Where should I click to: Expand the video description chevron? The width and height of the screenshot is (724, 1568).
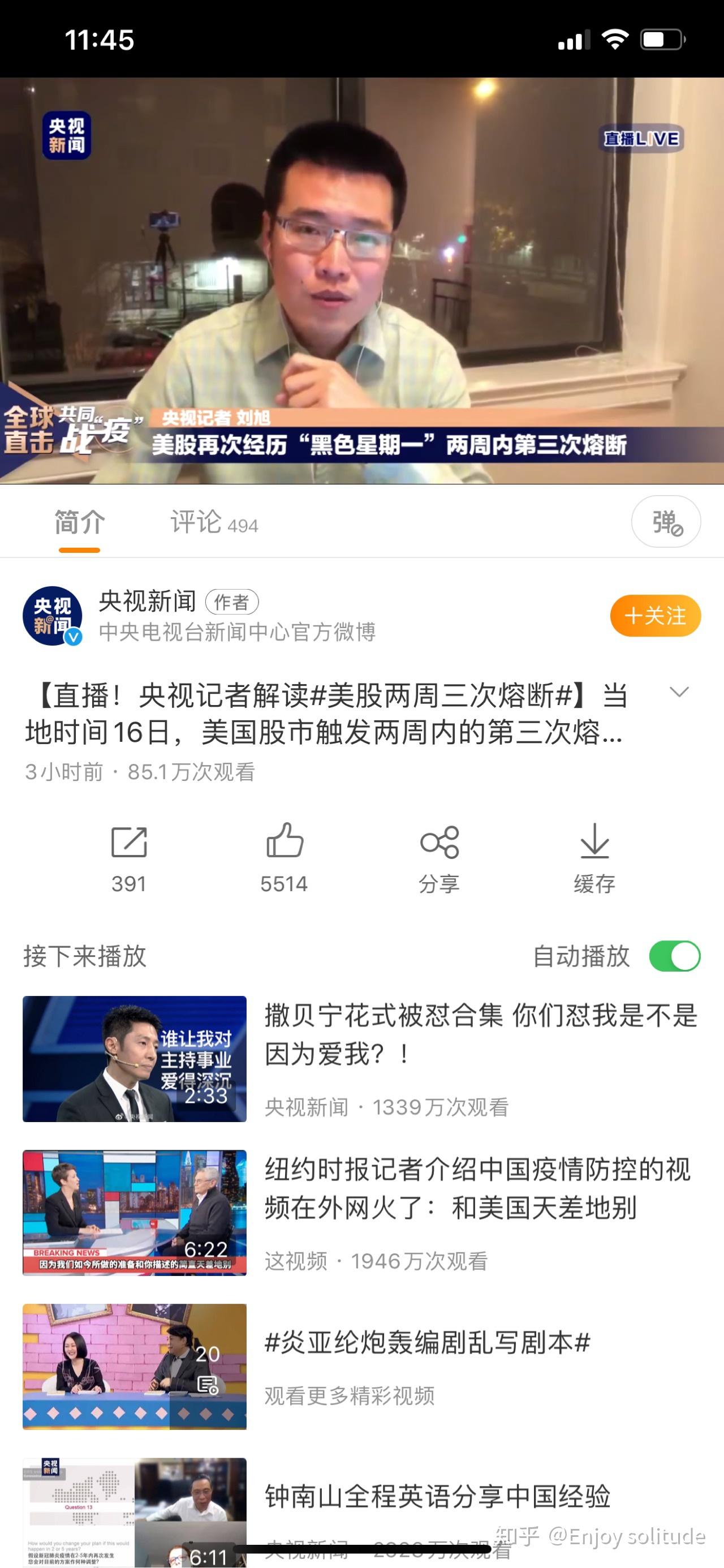678,691
